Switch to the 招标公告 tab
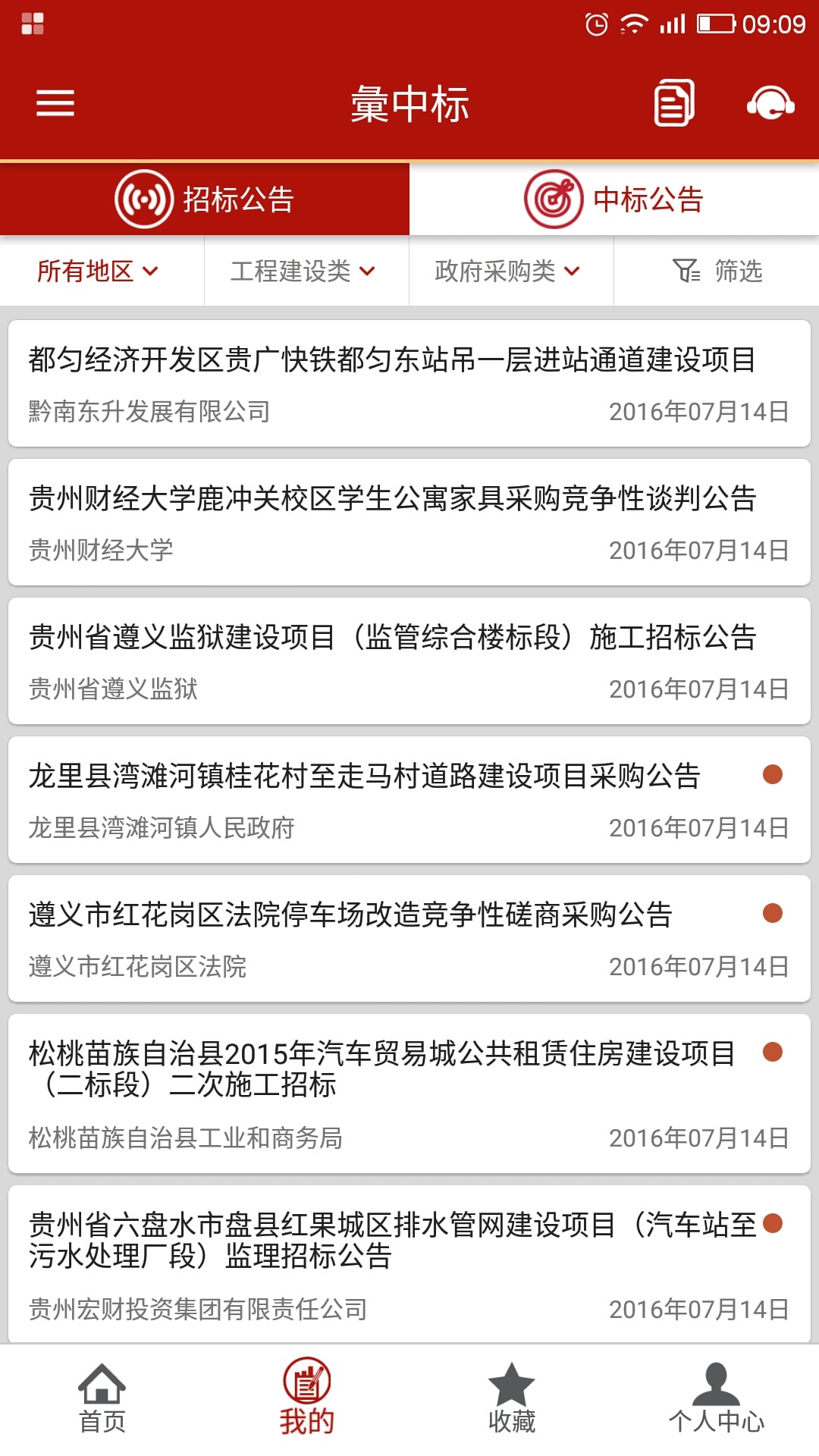Screen dimensions: 819x1456 click(x=205, y=199)
